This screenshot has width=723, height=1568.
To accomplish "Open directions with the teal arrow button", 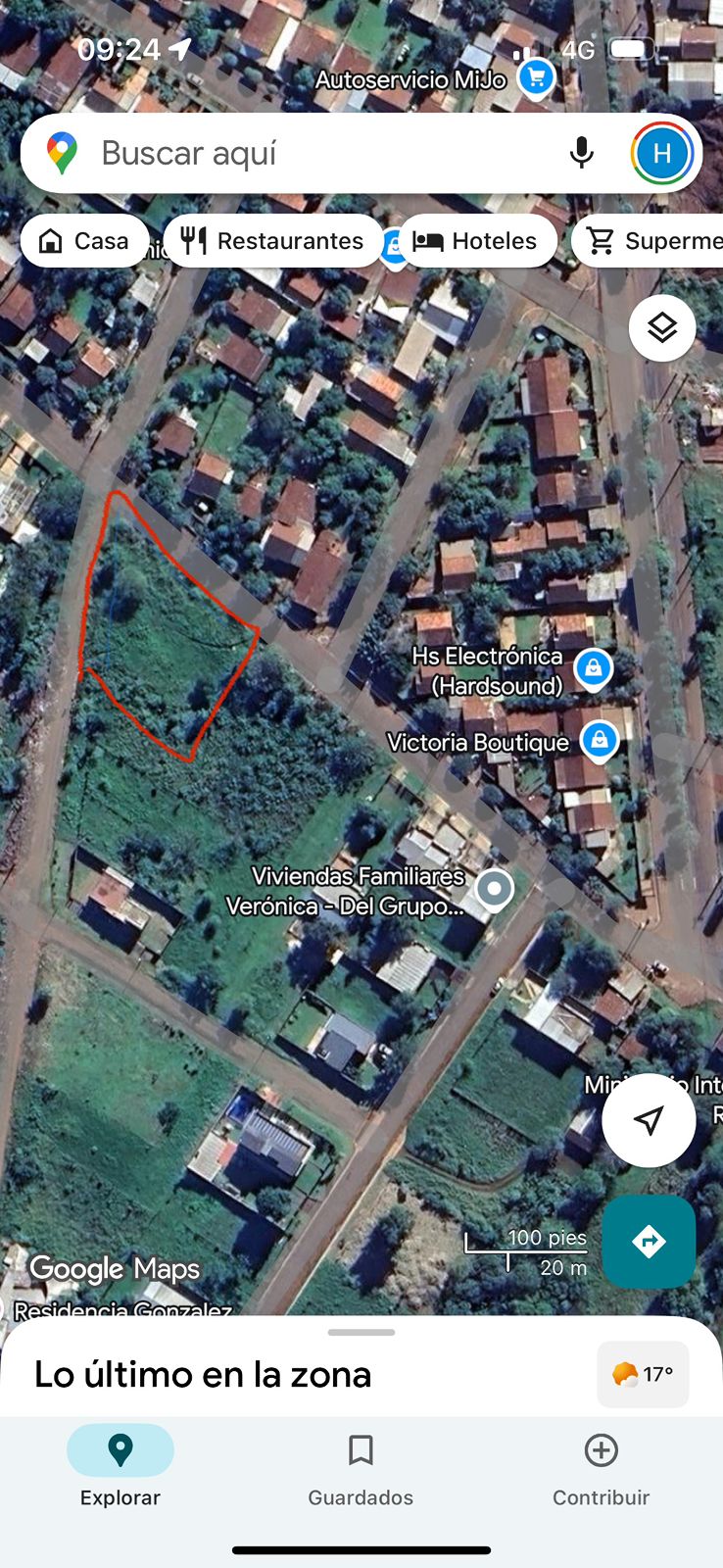I will (649, 1242).
